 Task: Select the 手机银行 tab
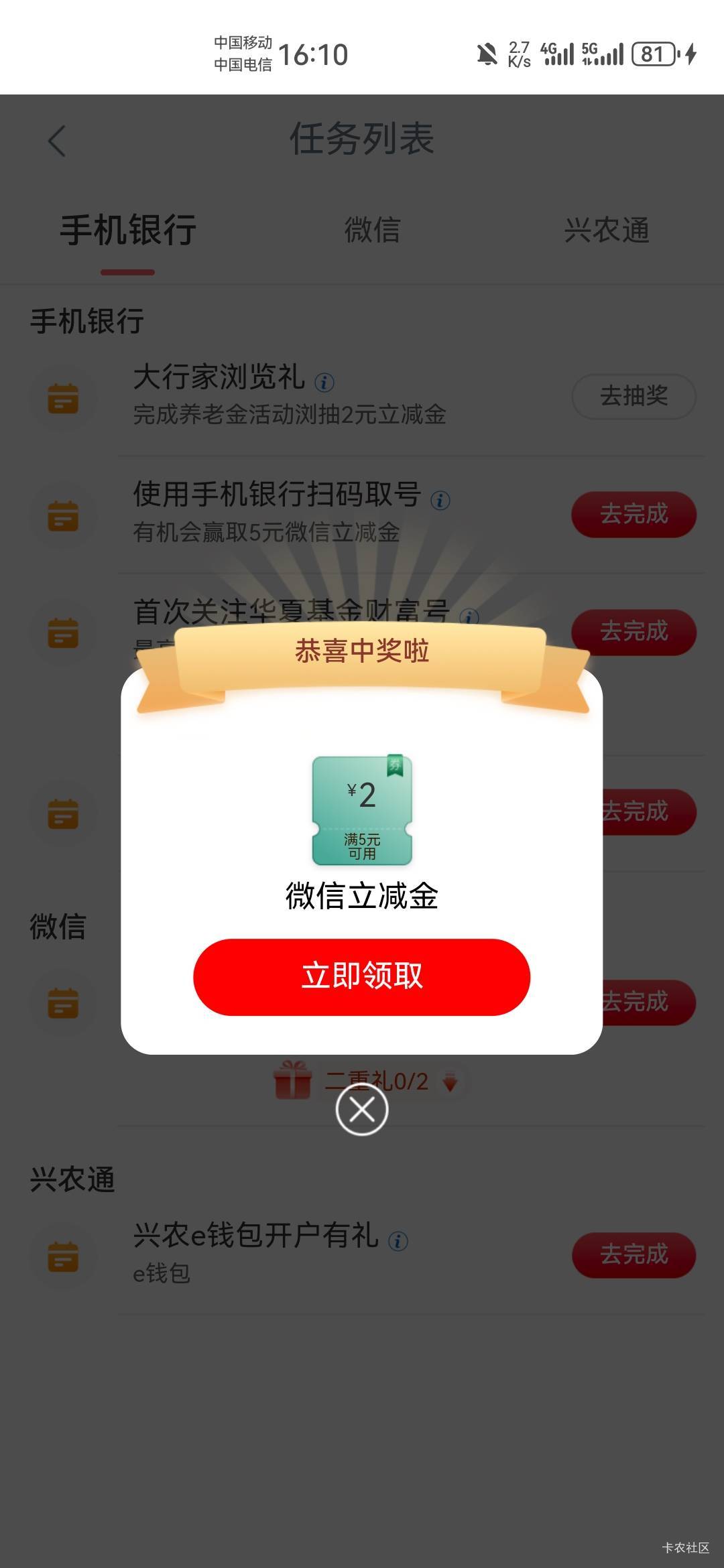point(128,231)
